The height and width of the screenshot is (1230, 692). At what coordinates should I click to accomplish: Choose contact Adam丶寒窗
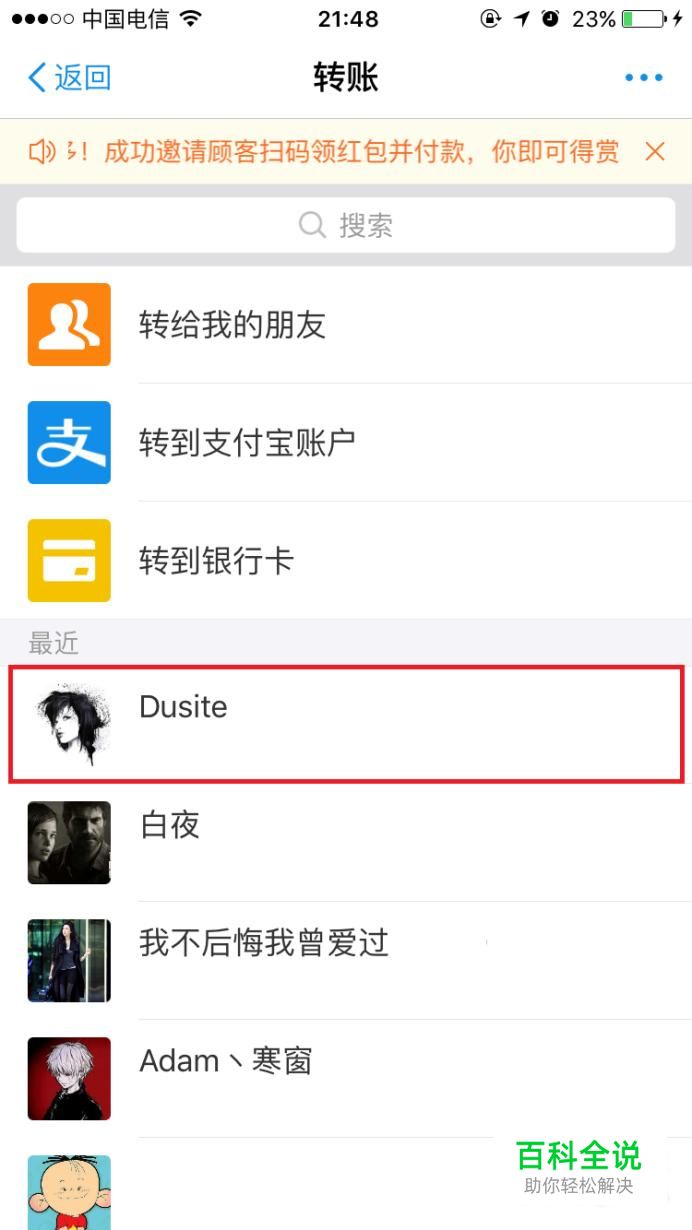(346, 1078)
